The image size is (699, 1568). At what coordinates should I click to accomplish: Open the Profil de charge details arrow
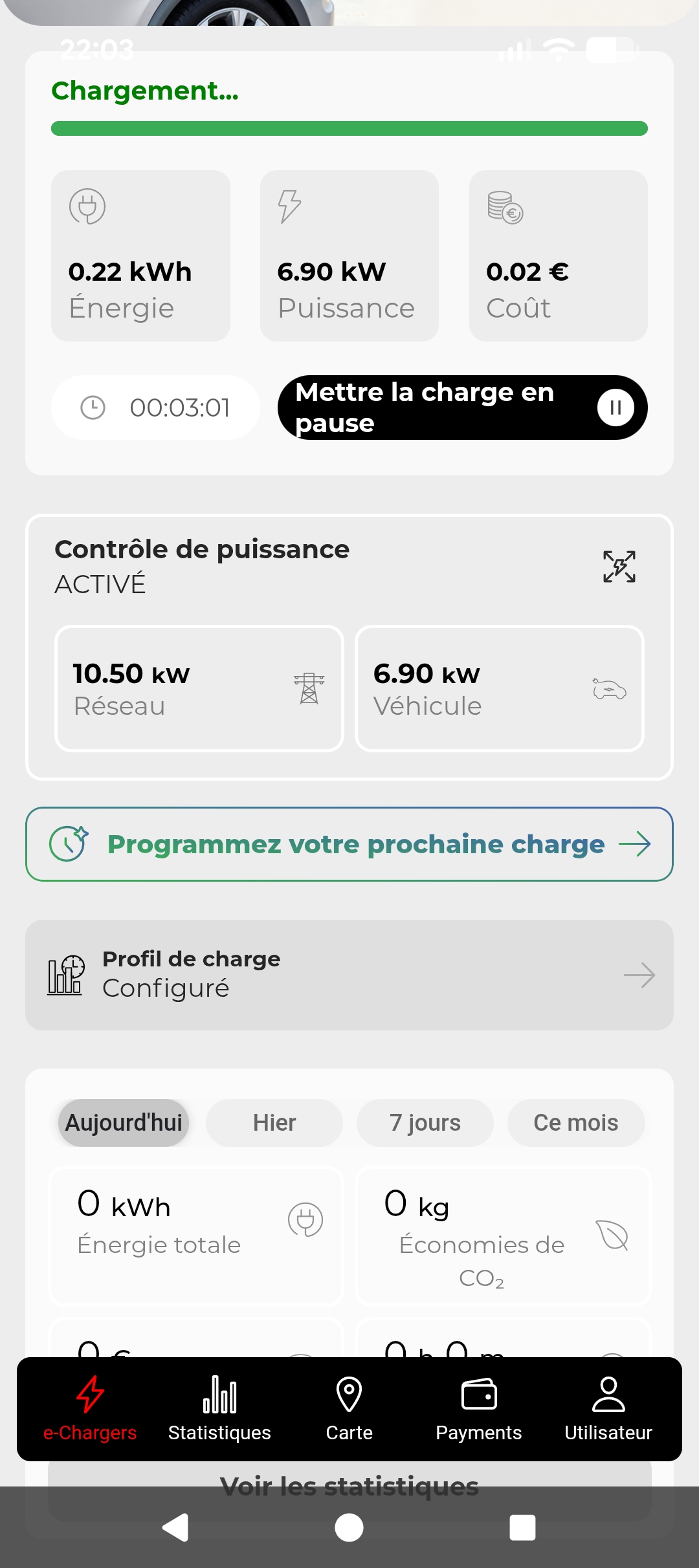639,975
